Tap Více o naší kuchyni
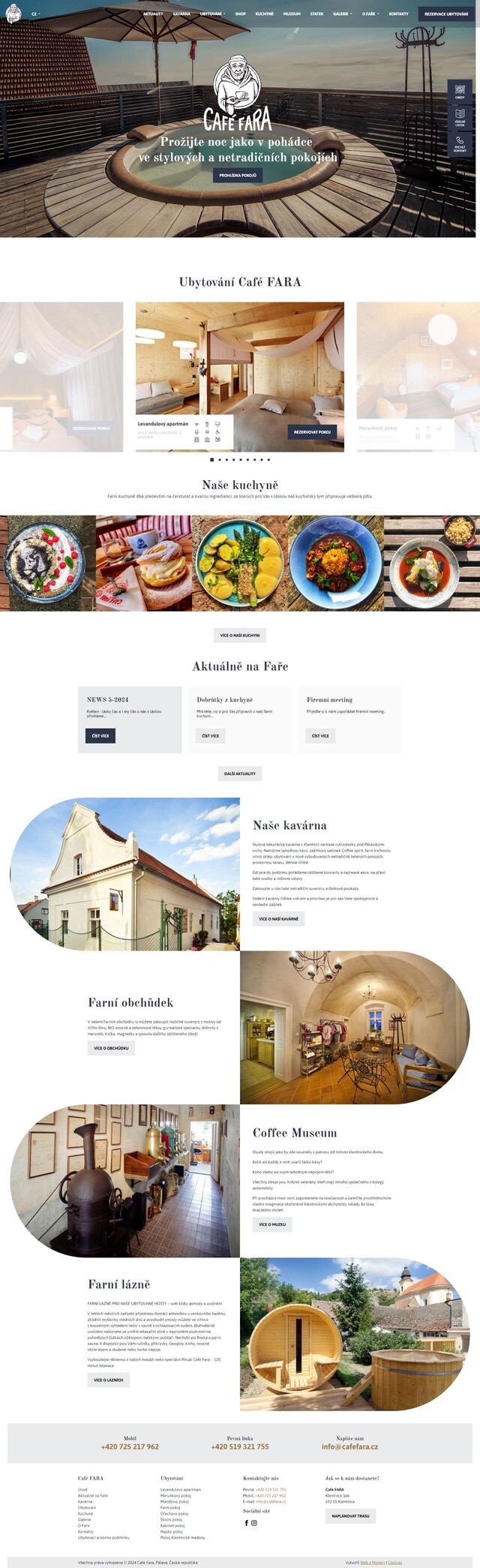The width and height of the screenshot is (480, 1568). [240, 635]
